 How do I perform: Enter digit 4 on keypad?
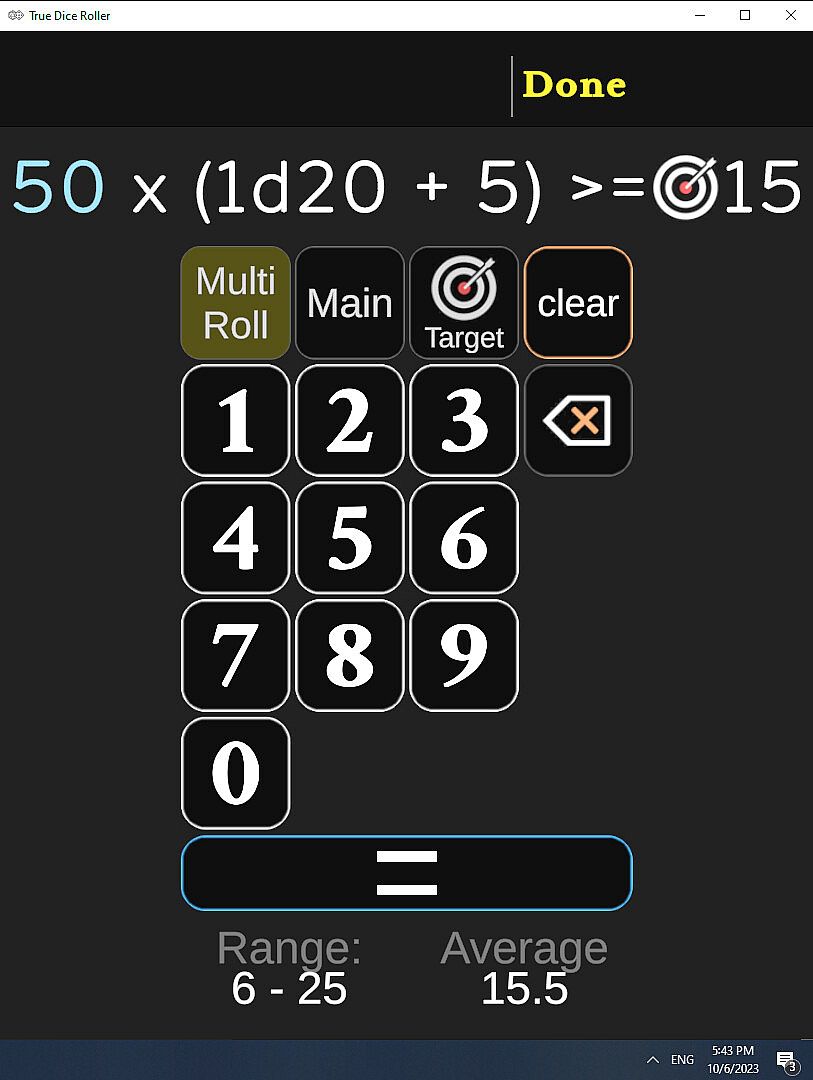point(236,538)
